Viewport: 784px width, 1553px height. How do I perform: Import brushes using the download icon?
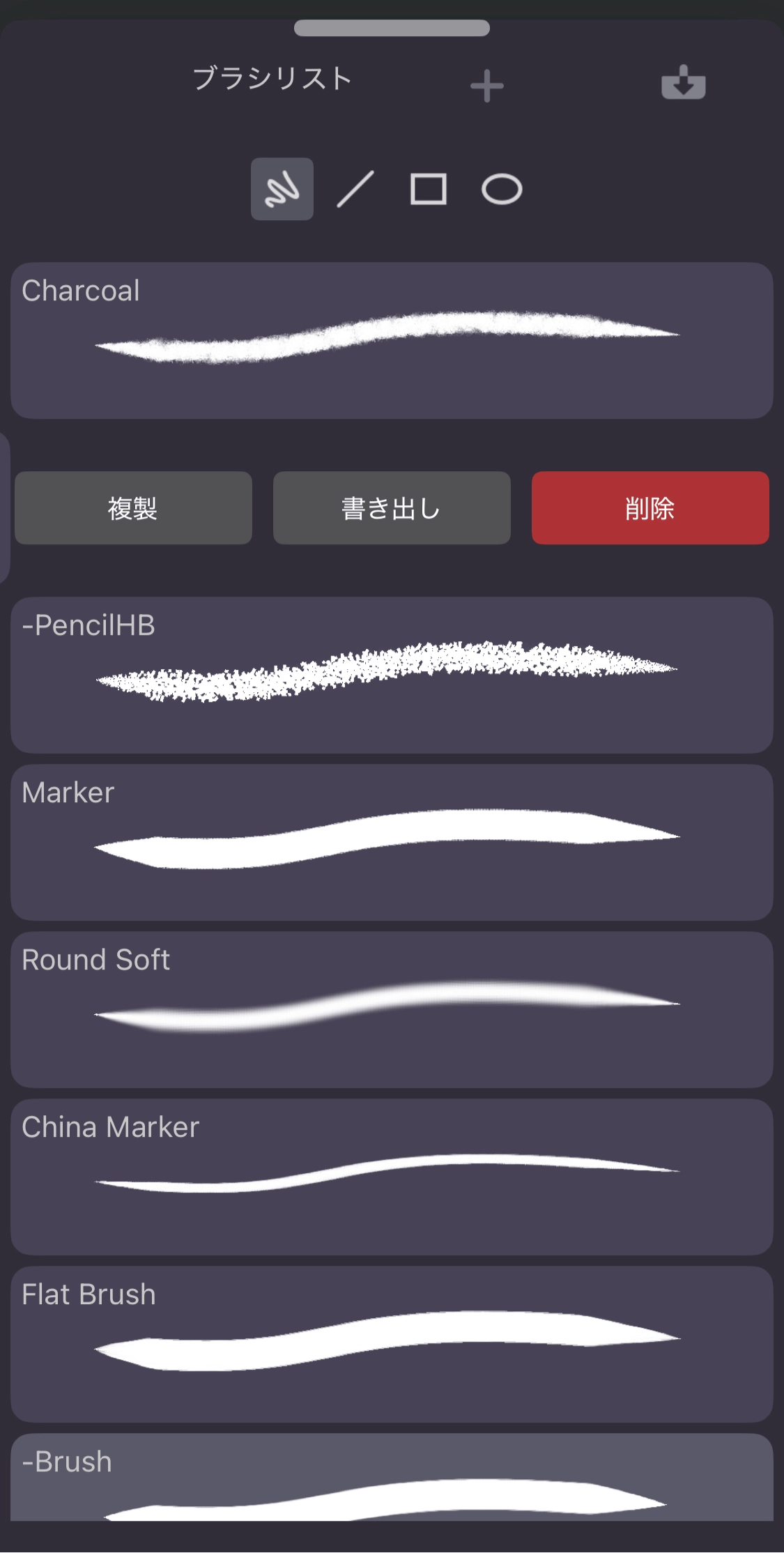[683, 83]
